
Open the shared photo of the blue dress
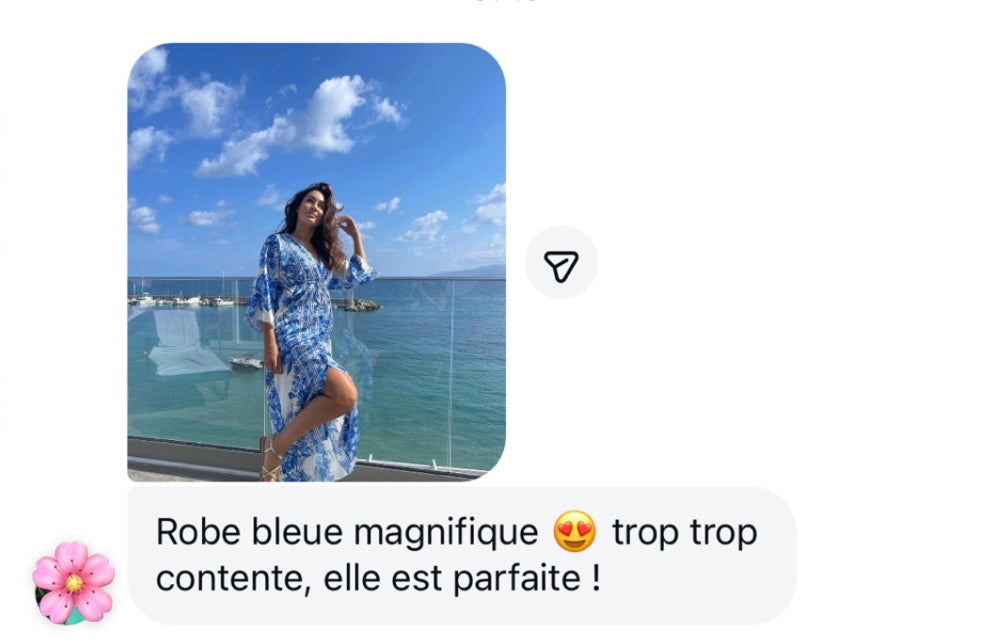pyautogui.click(x=316, y=262)
